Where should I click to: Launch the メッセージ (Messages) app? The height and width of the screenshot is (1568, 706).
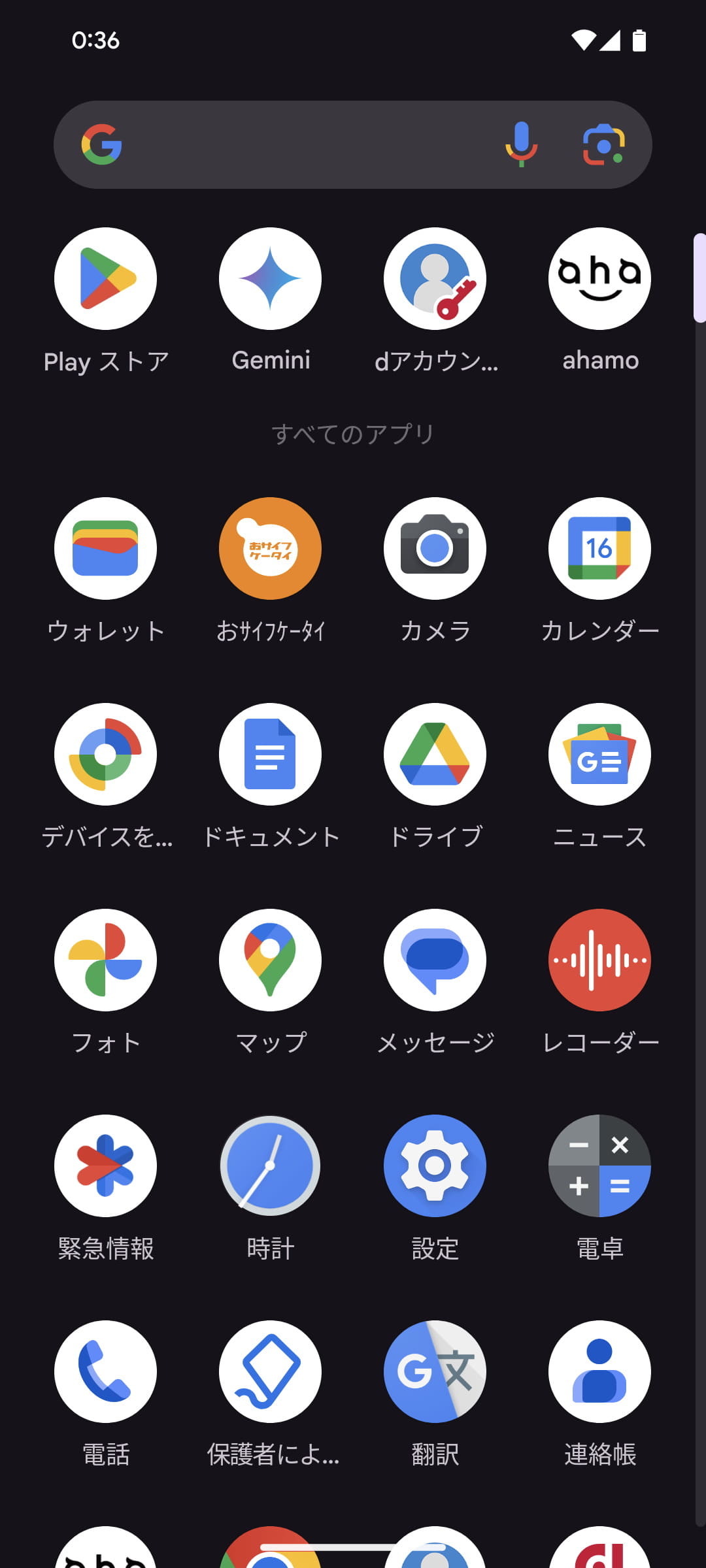[435, 959]
